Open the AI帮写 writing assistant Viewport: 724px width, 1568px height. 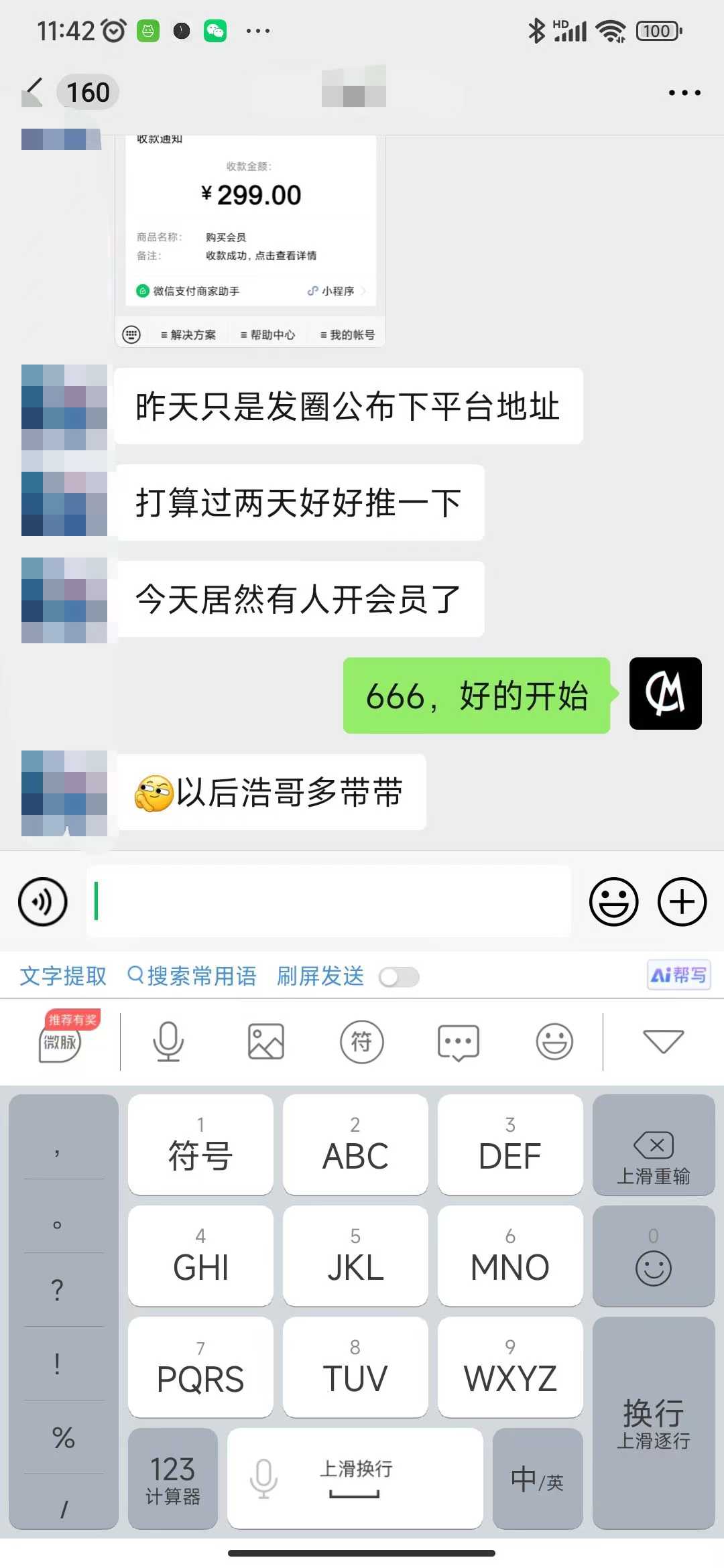(678, 975)
